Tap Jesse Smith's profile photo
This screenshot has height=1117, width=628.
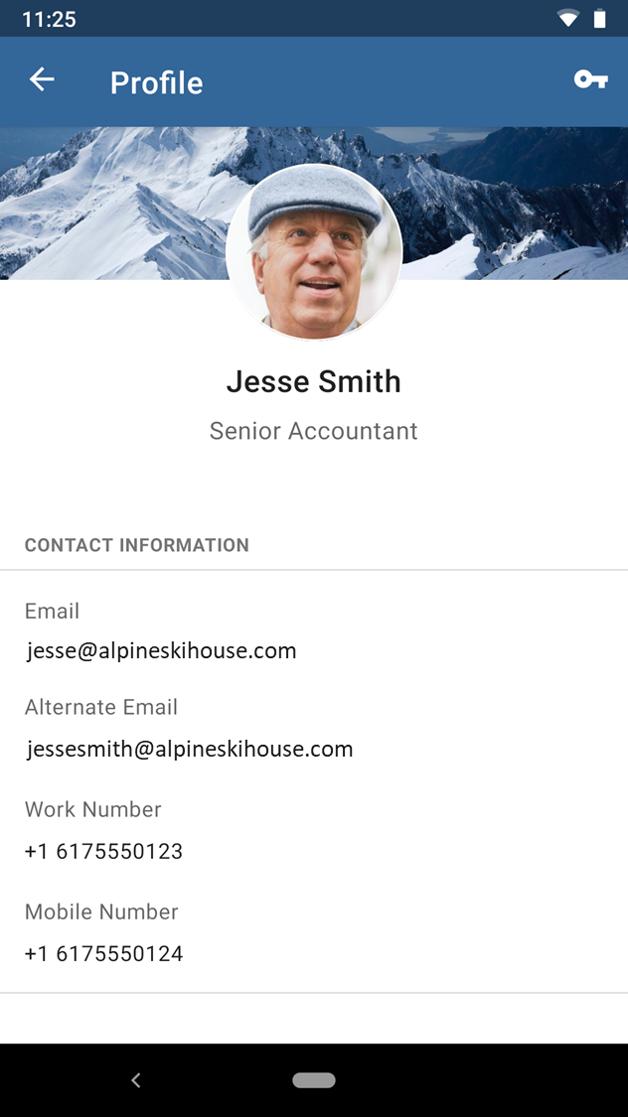pyautogui.click(x=314, y=251)
